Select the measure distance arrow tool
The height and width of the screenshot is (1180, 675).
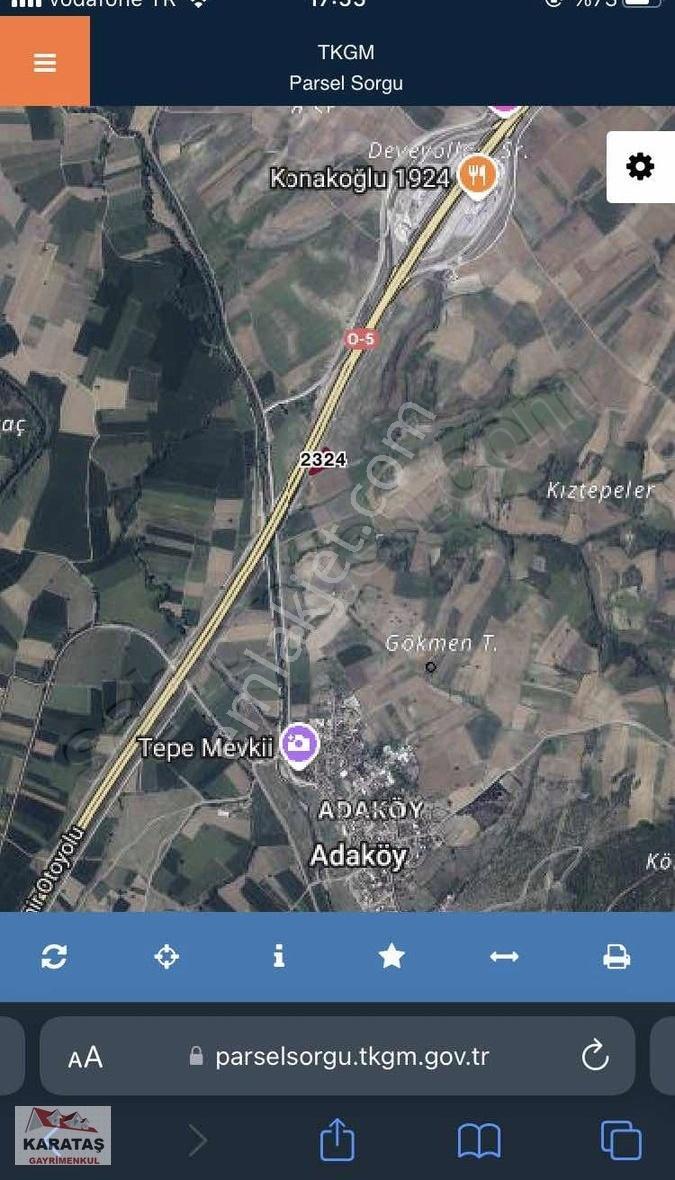tap(503, 956)
